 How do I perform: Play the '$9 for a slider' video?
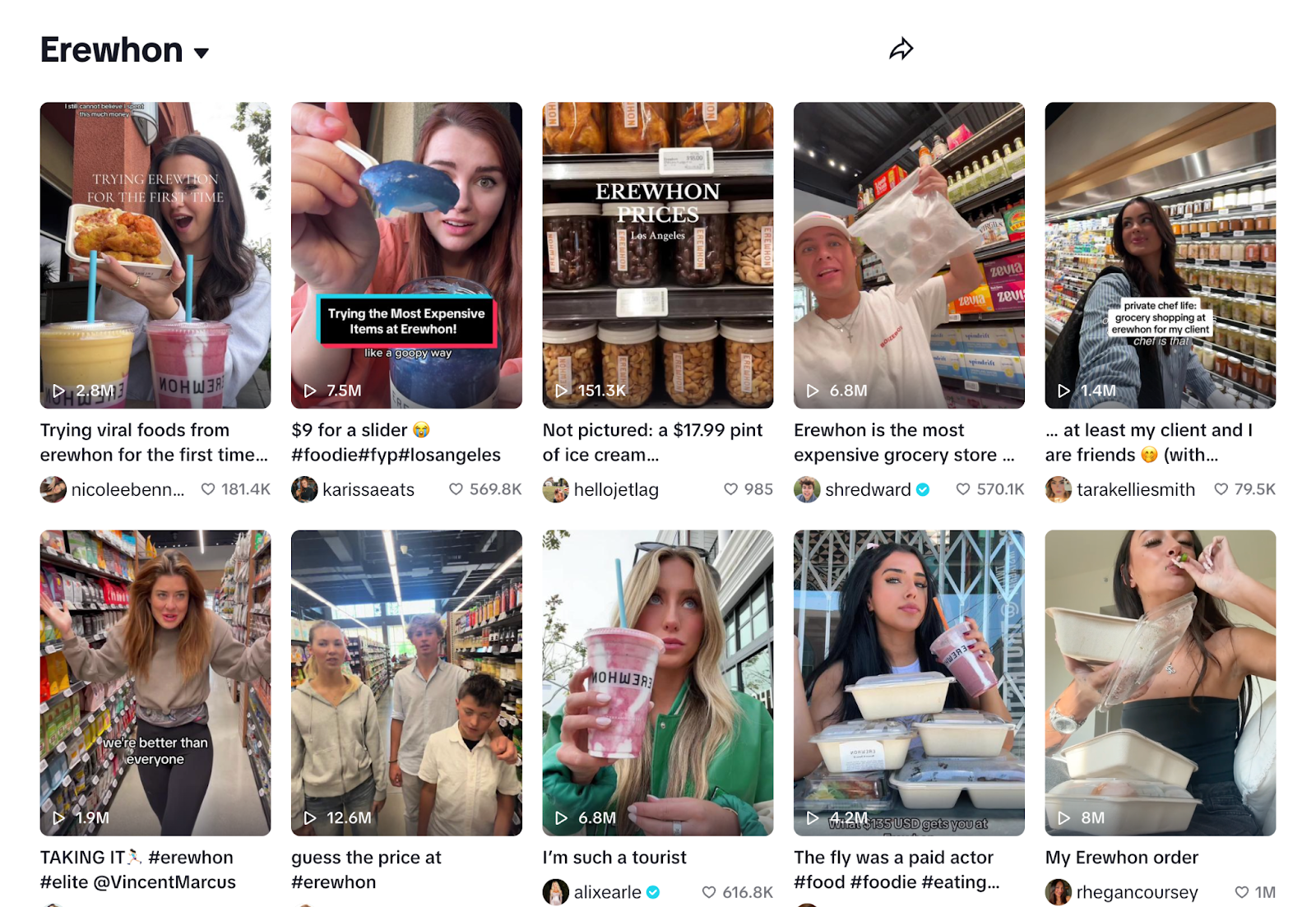[x=406, y=255]
